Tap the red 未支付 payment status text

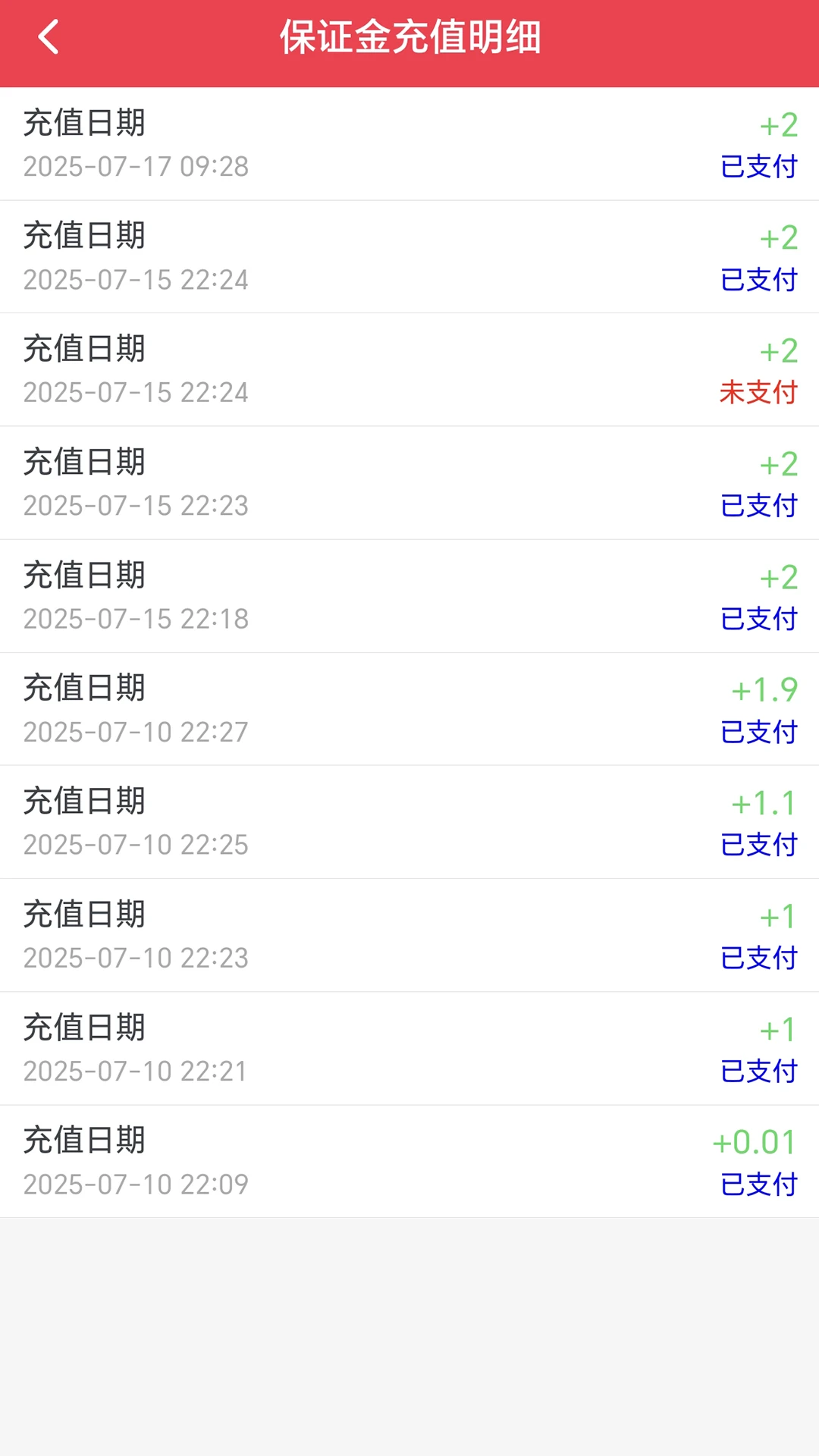coord(758,392)
